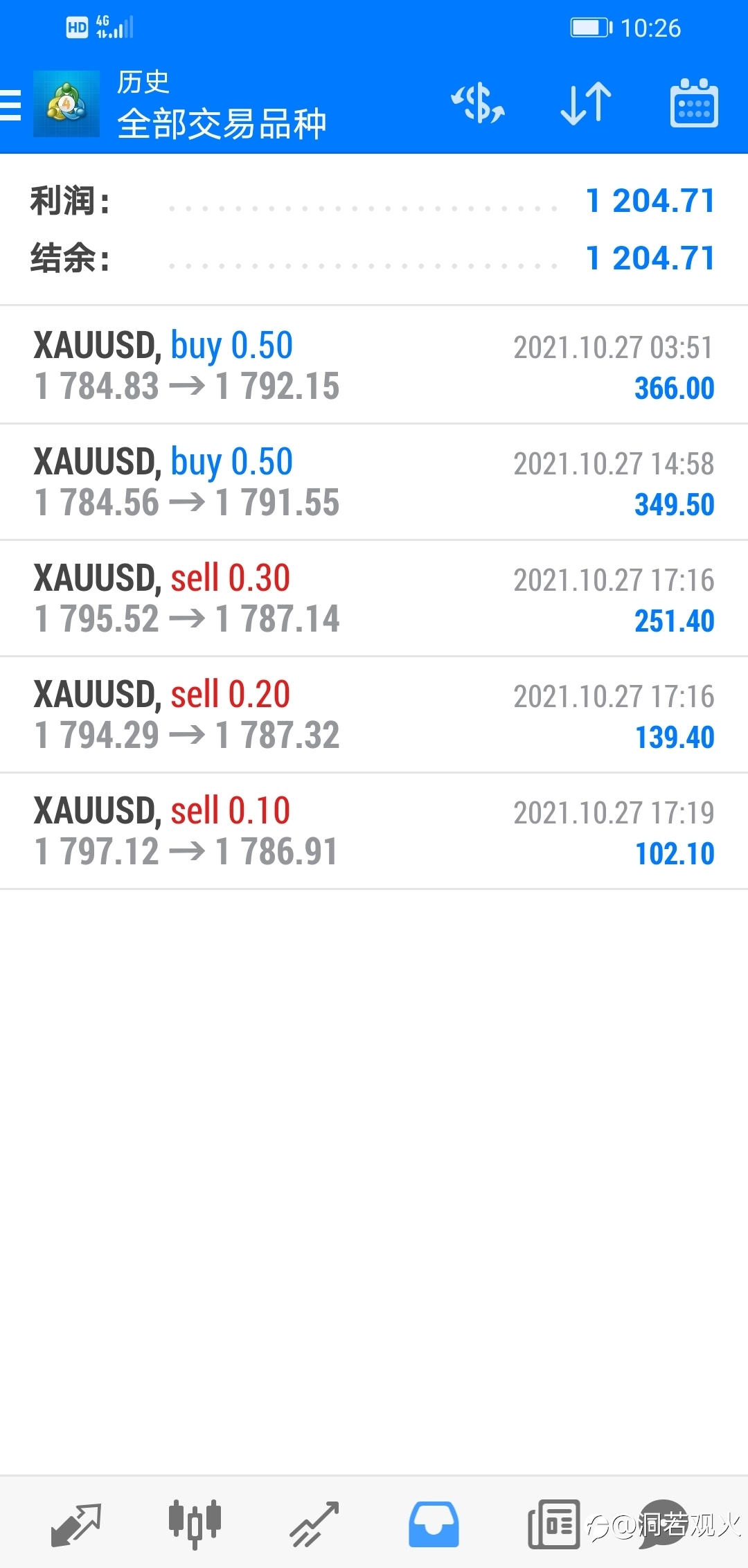Open the sell 0.30 trade with profit 251.40
The width and height of the screenshot is (748, 1568).
(x=374, y=598)
